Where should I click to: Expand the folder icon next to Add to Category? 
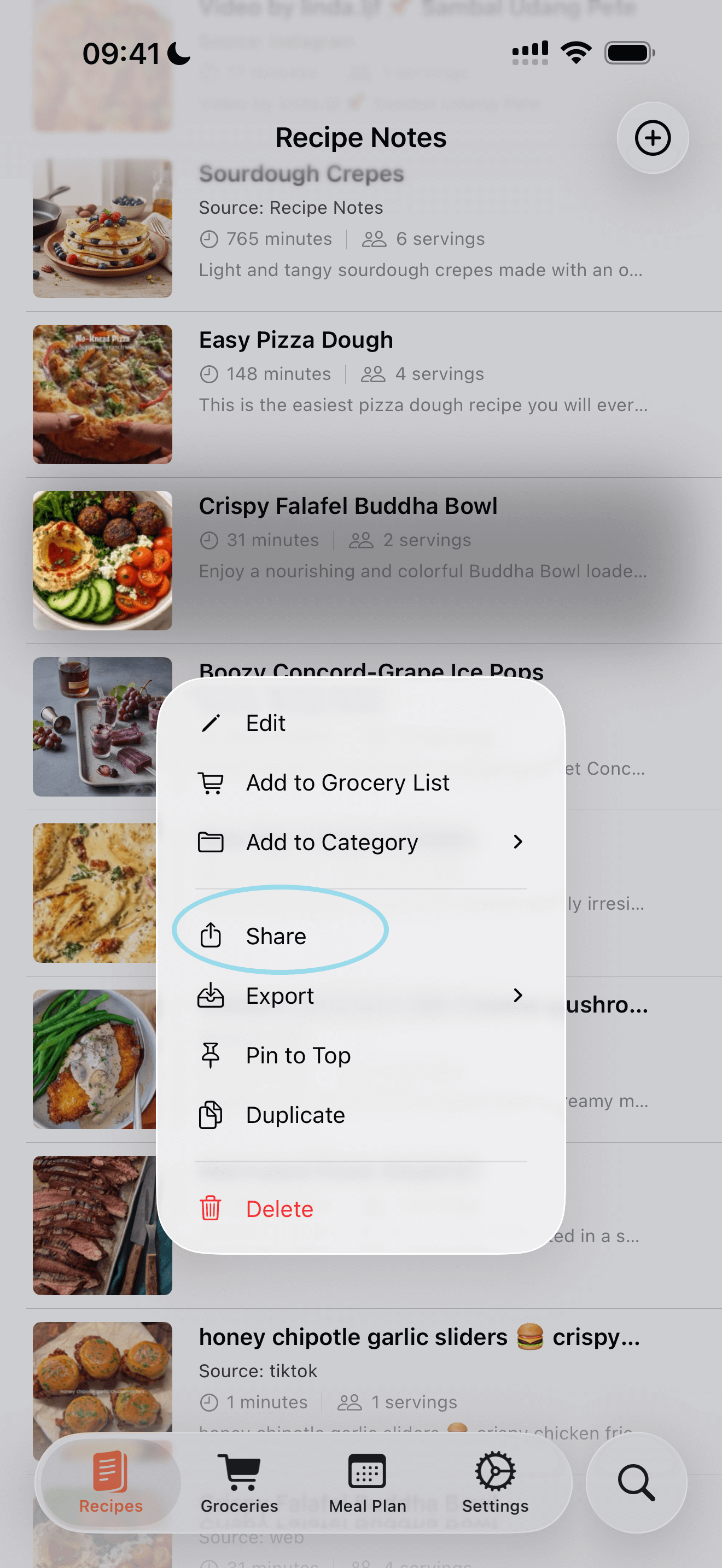pos(211,842)
